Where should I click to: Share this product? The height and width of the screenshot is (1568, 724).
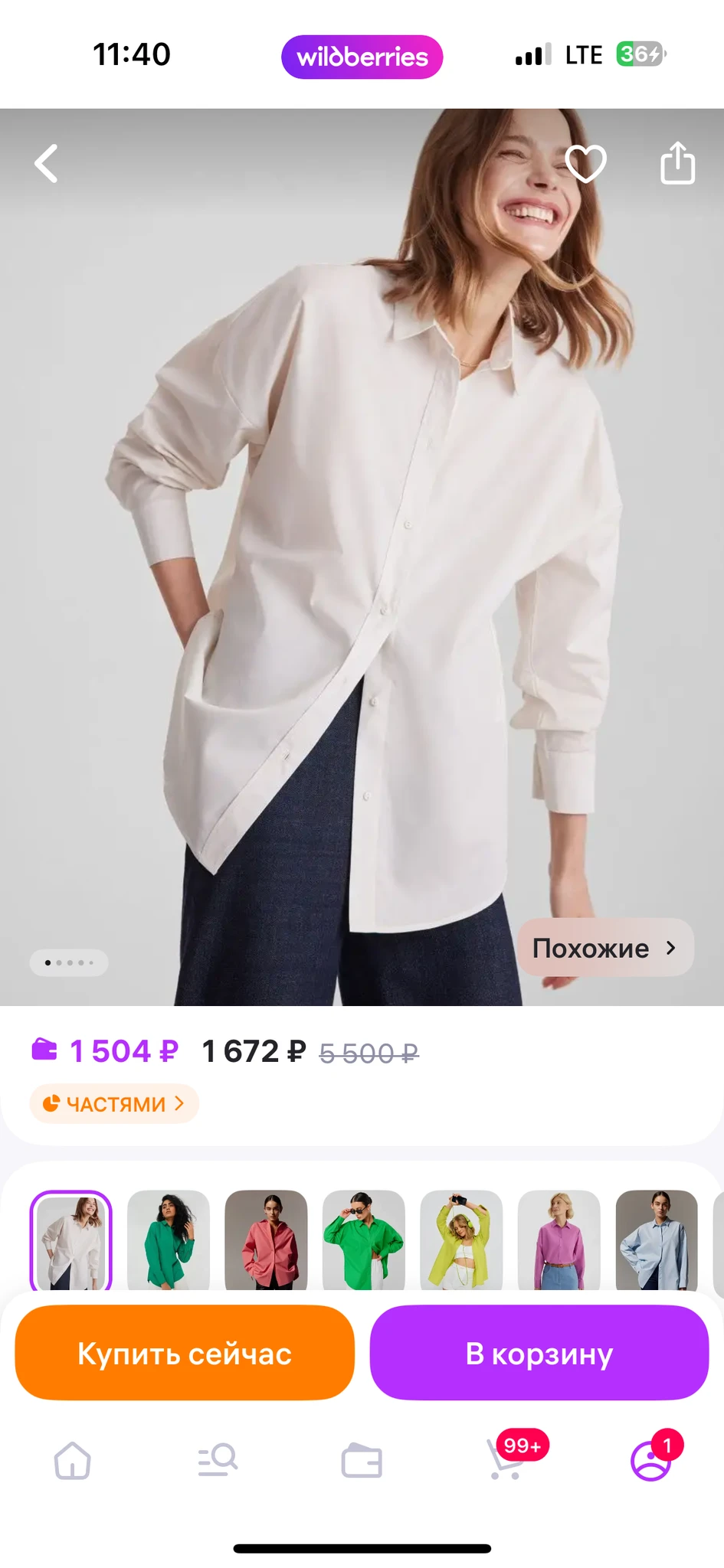[677, 163]
